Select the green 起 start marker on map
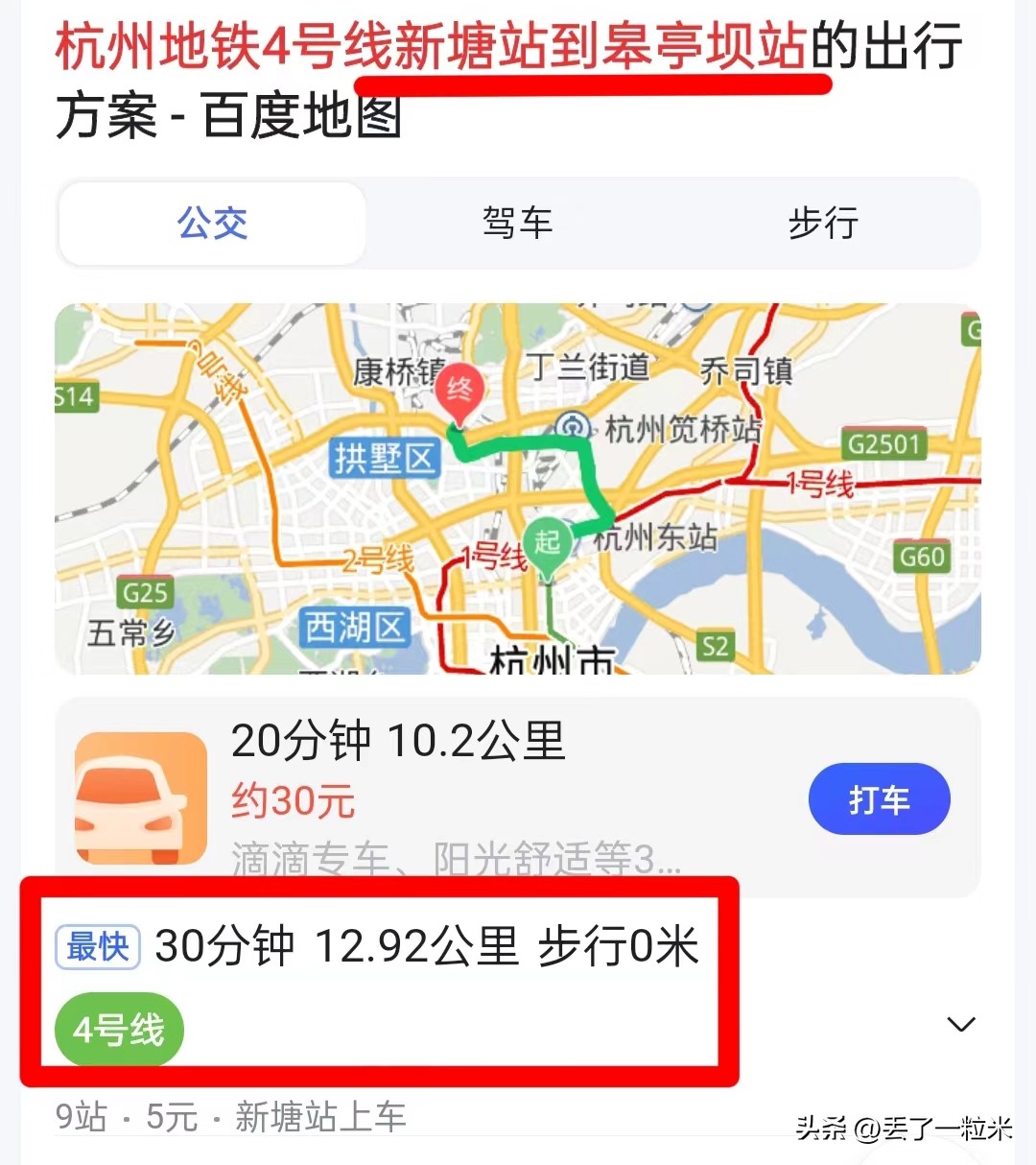This screenshot has width=1036, height=1165. pyautogui.click(x=548, y=542)
